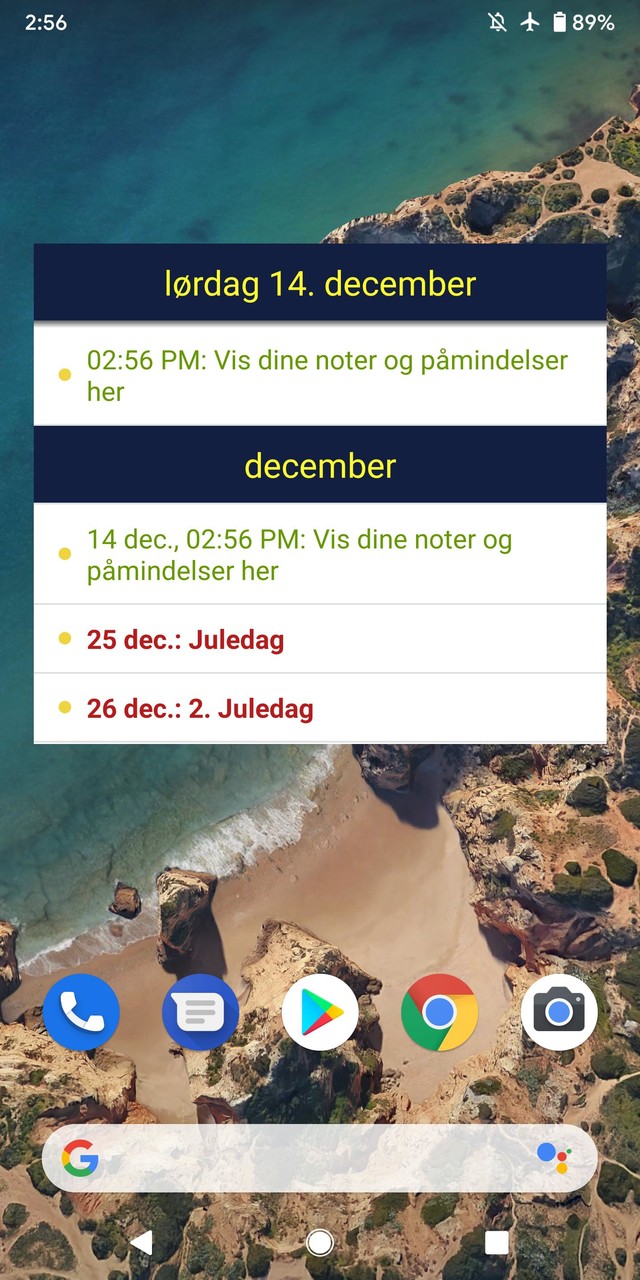The image size is (640, 1280).
Task: Open the Camera app
Action: (559, 1012)
